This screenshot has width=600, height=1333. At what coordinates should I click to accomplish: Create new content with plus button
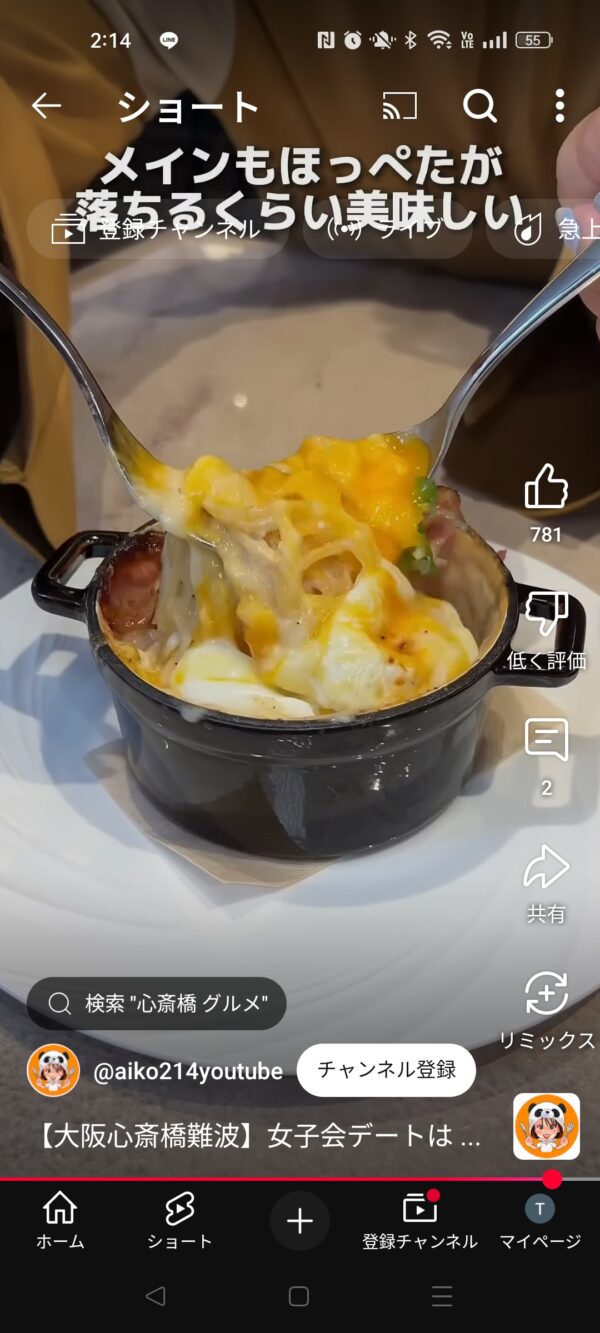click(300, 1220)
